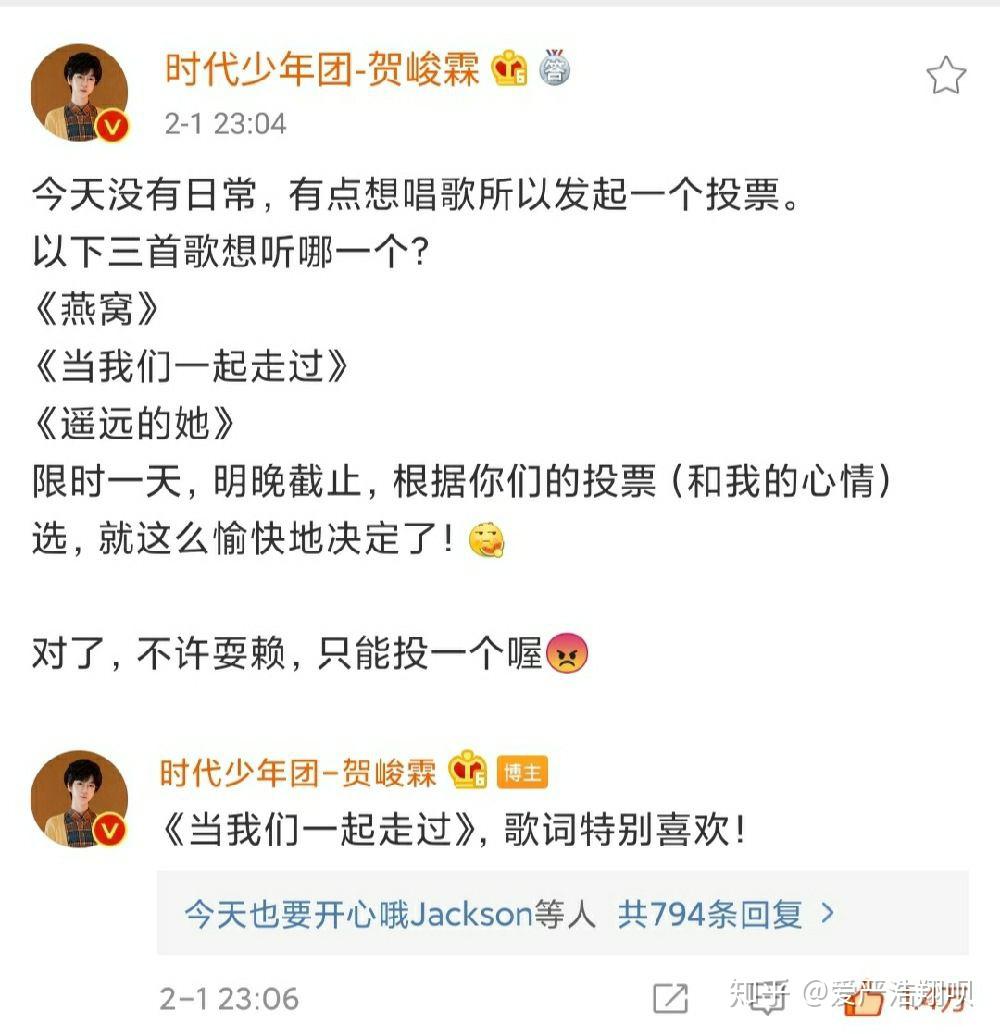Open the post author's avatar at the top
Screen dimensions: 1000x1034
click(x=81, y=92)
